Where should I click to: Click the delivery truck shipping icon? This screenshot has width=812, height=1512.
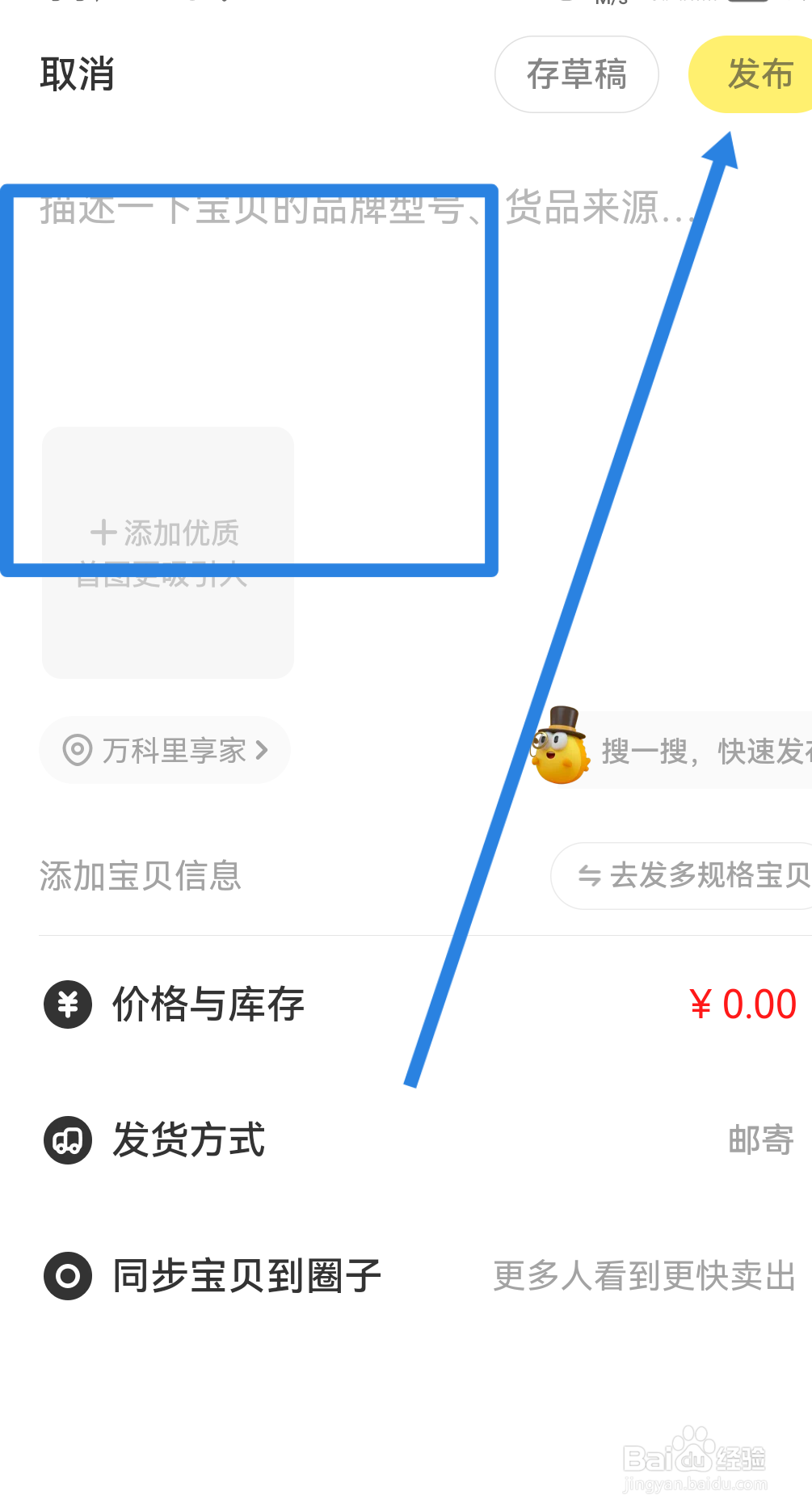coord(68,1140)
